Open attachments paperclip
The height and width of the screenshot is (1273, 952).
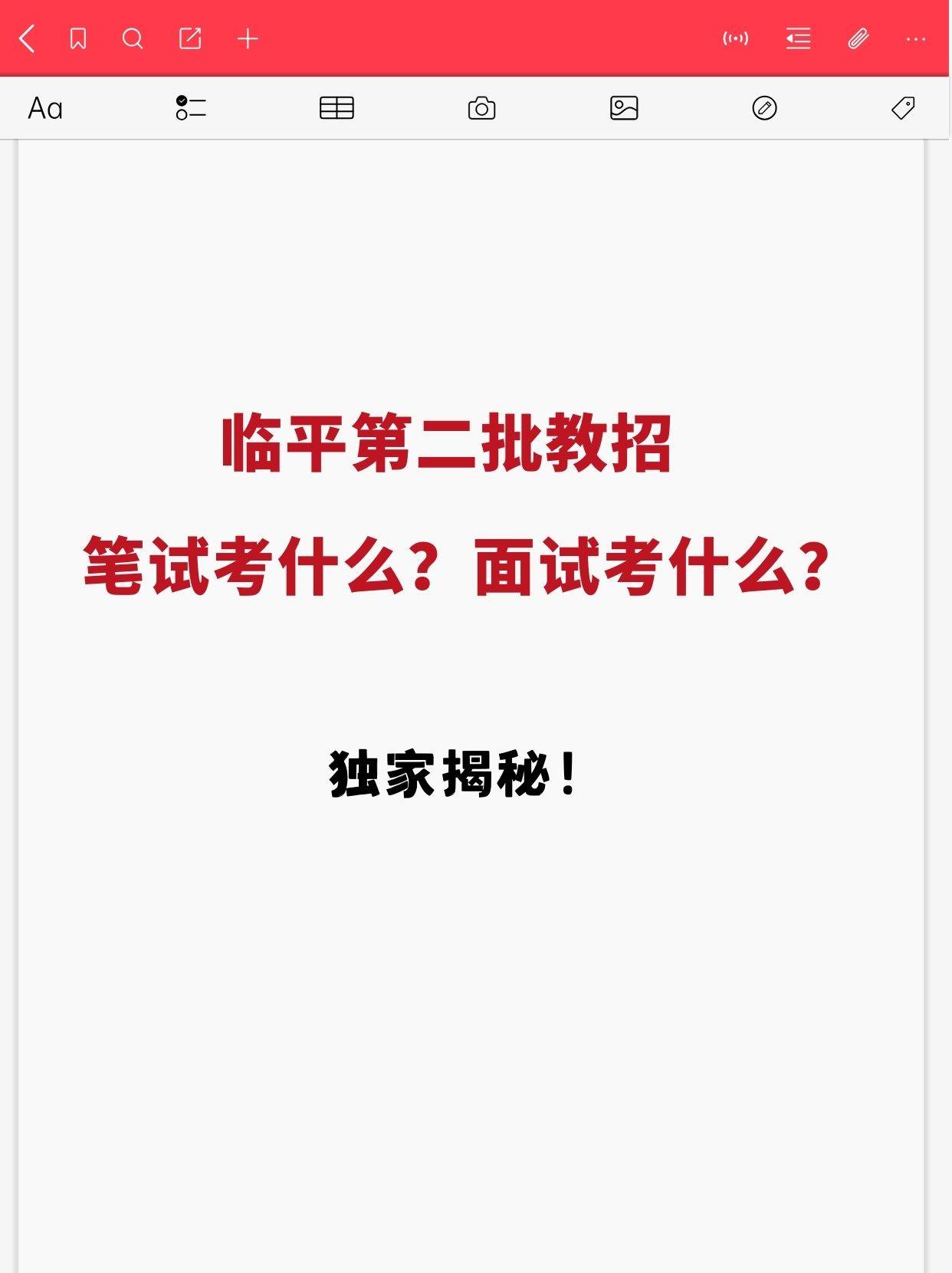click(x=858, y=38)
